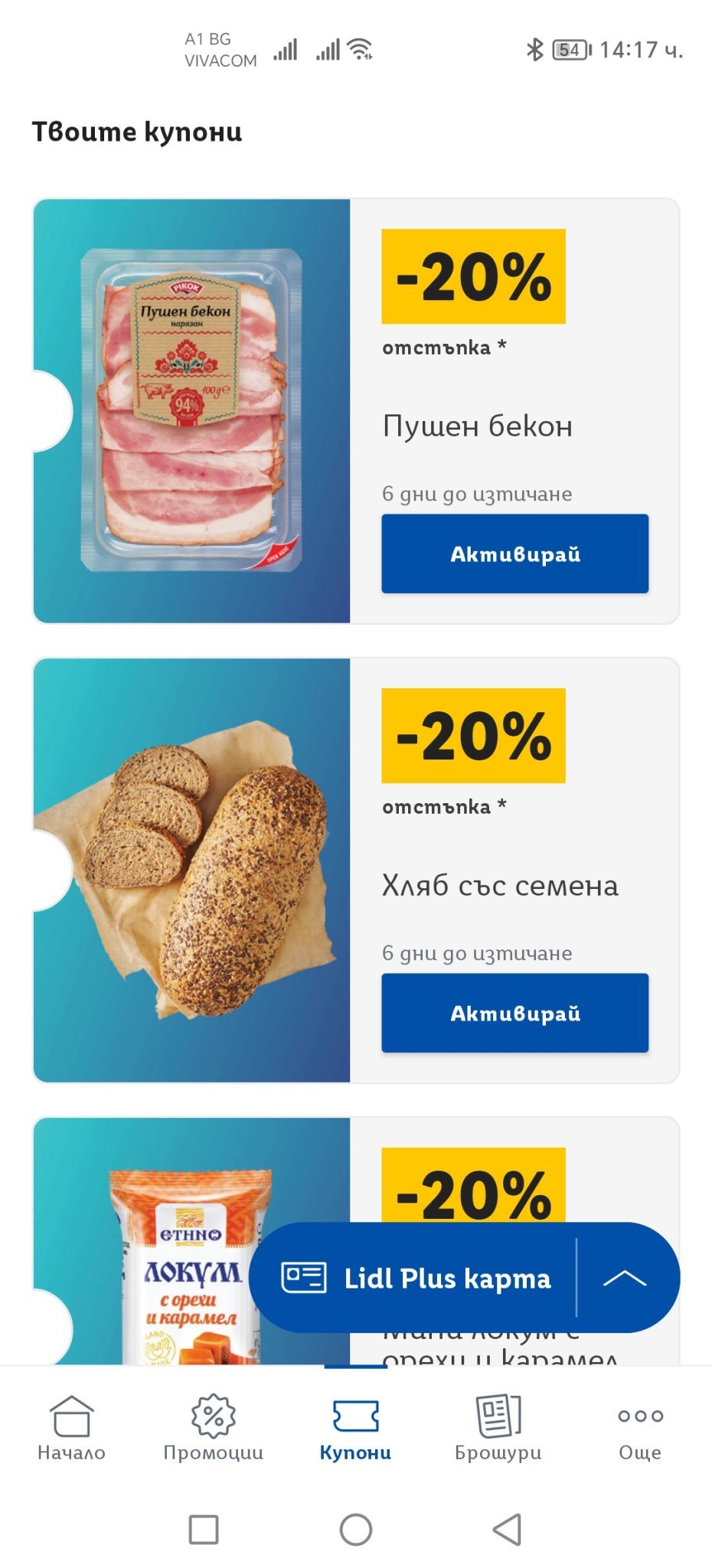Activate the Хляб със семена coupon
This screenshot has width=712, height=1568.
514,1013
